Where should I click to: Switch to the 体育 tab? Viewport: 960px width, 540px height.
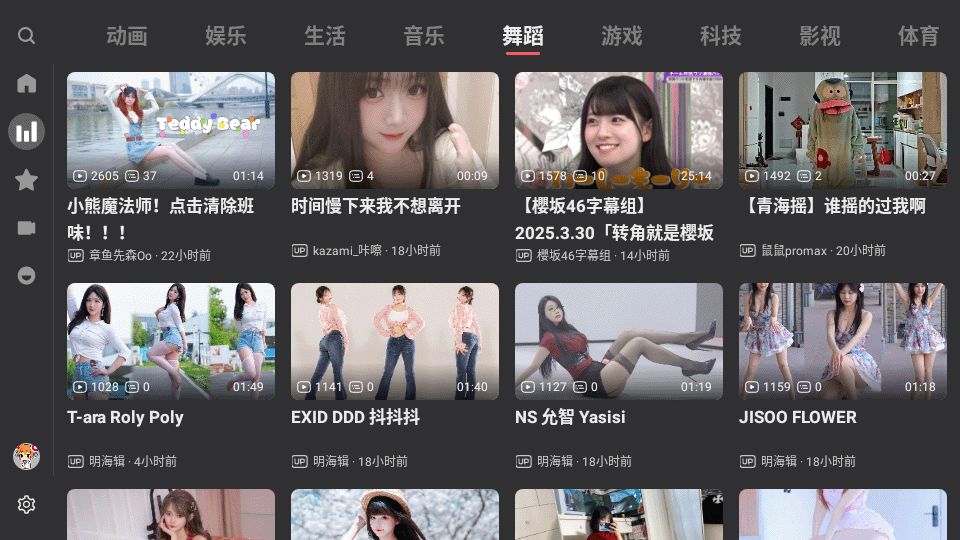(918, 37)
